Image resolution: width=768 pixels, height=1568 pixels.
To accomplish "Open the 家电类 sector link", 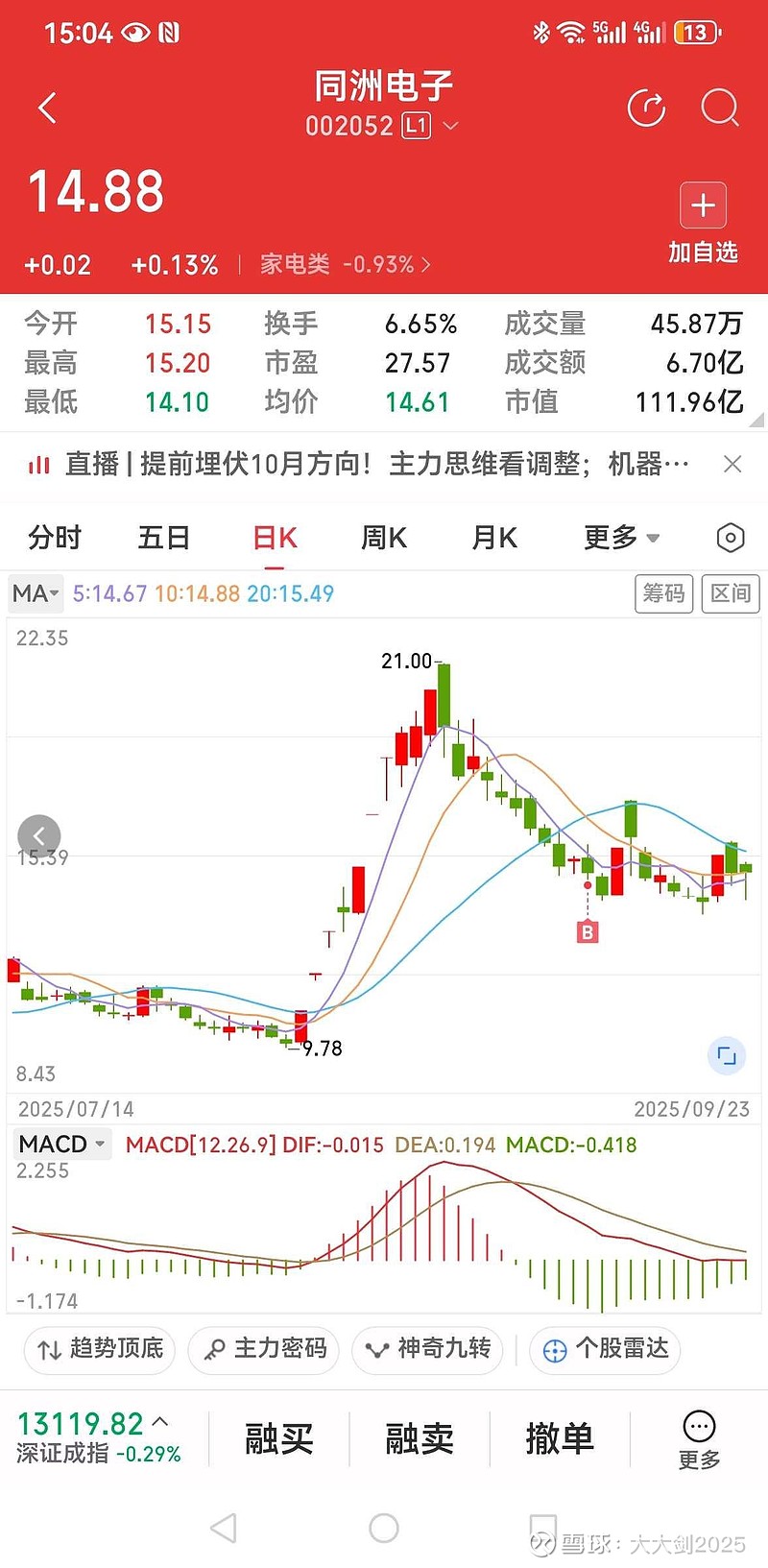I will tap(345, 264).
